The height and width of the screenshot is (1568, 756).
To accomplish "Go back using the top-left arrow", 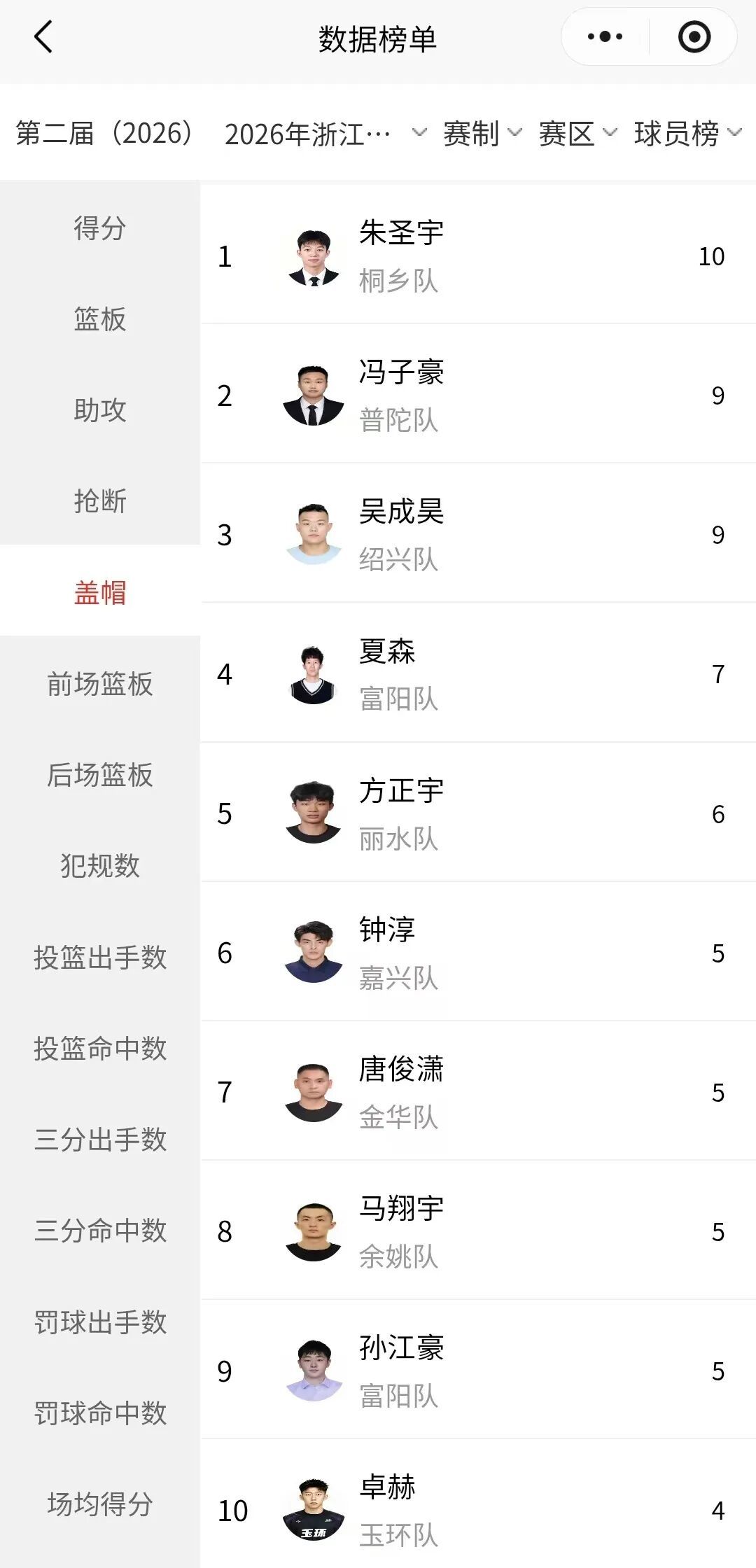I will pos(43,37).
